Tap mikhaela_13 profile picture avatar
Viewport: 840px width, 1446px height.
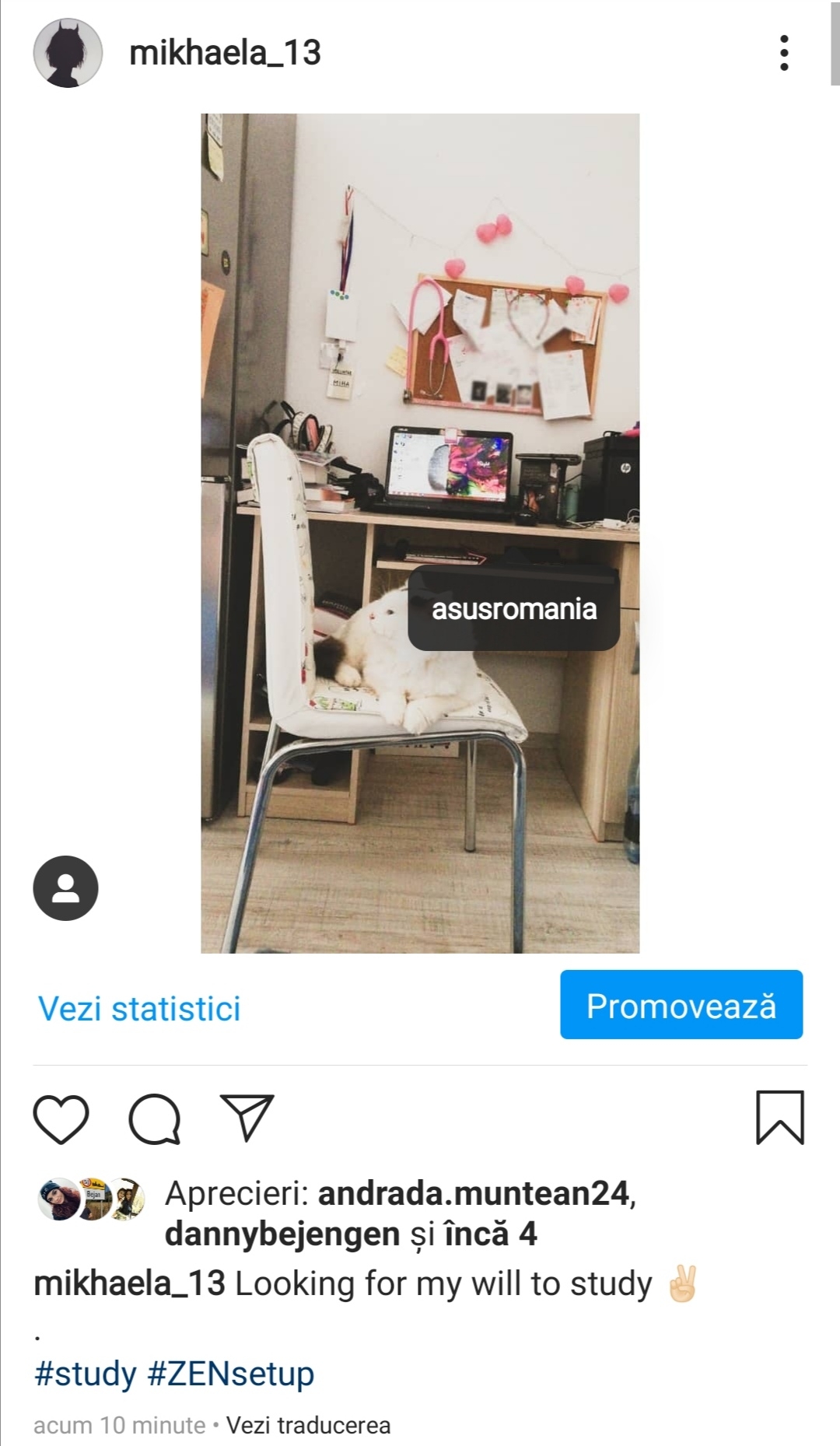68,53
